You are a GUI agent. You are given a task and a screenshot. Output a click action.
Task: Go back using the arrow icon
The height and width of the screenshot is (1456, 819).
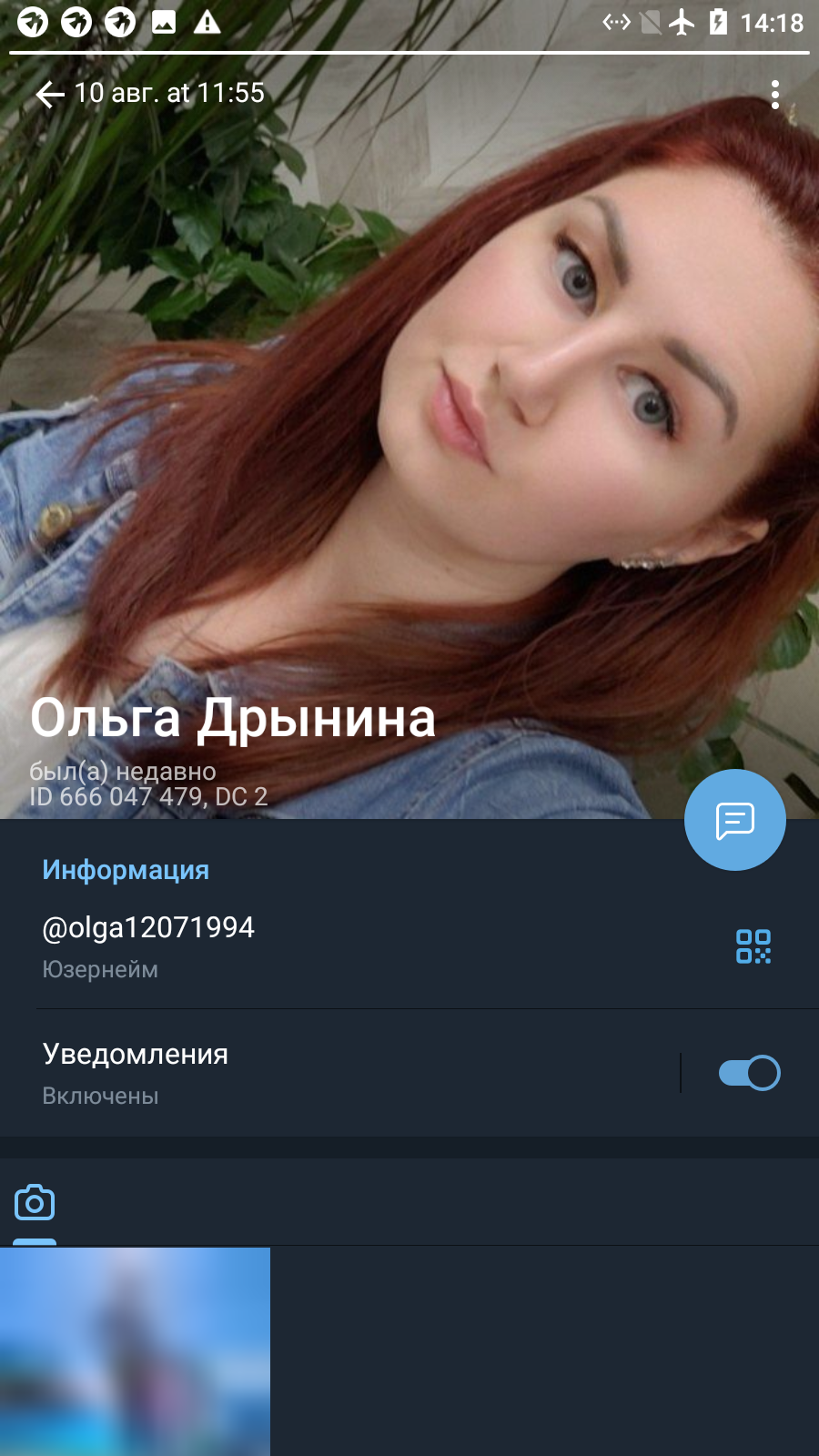(x=50, y=94)
